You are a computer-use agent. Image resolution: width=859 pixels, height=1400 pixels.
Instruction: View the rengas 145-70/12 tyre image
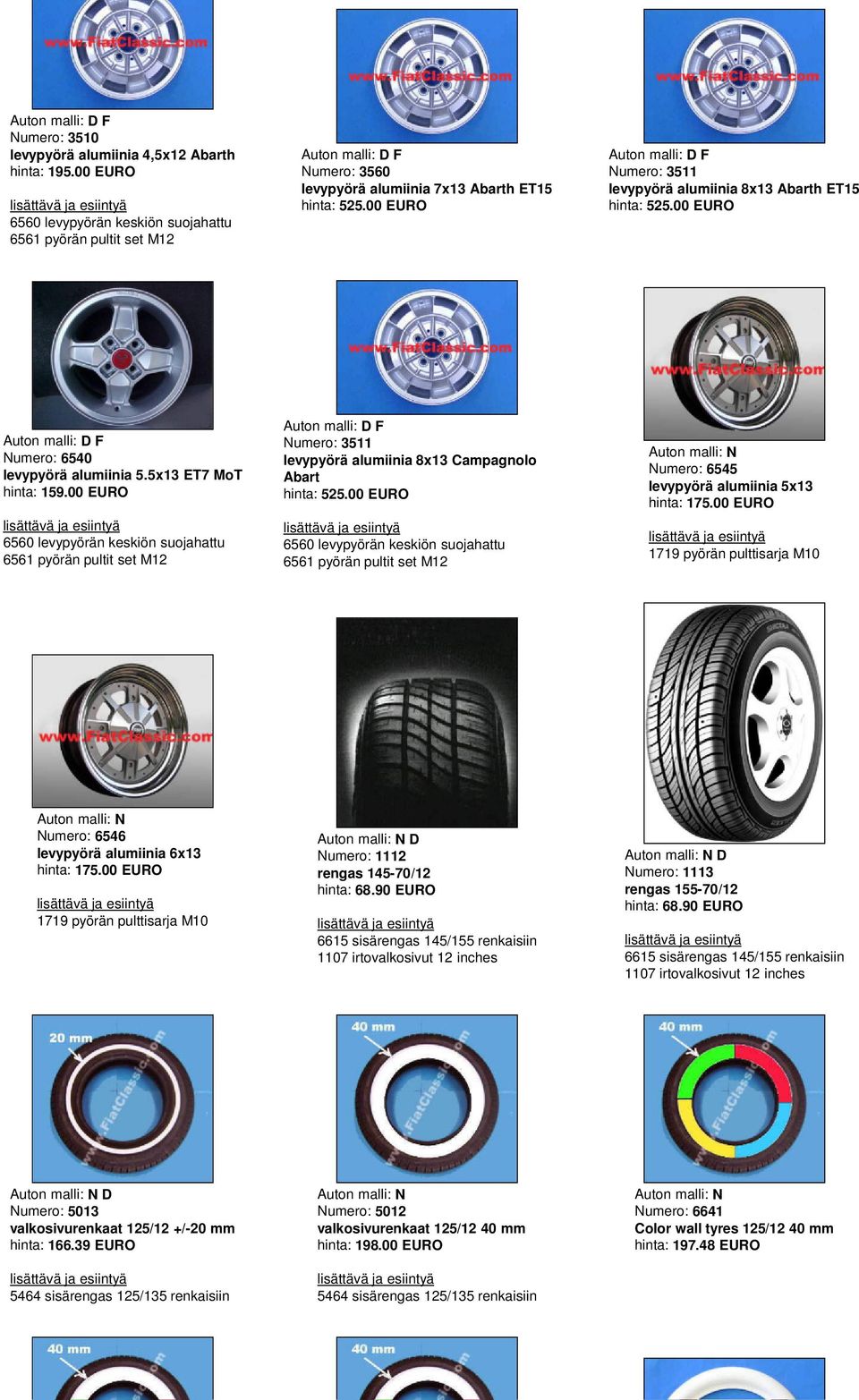point(427,722)
